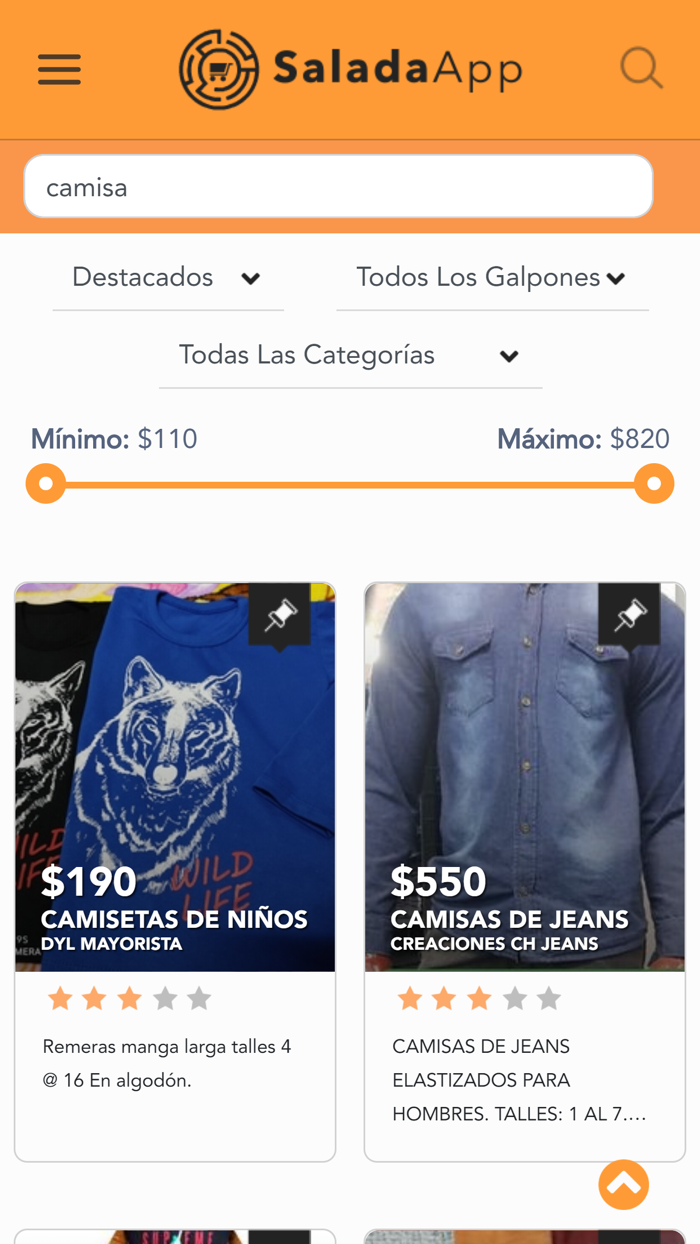Tap the maximum price slider handle
The height and width of the screenshot is (1244, 700).
coord(654,484)
